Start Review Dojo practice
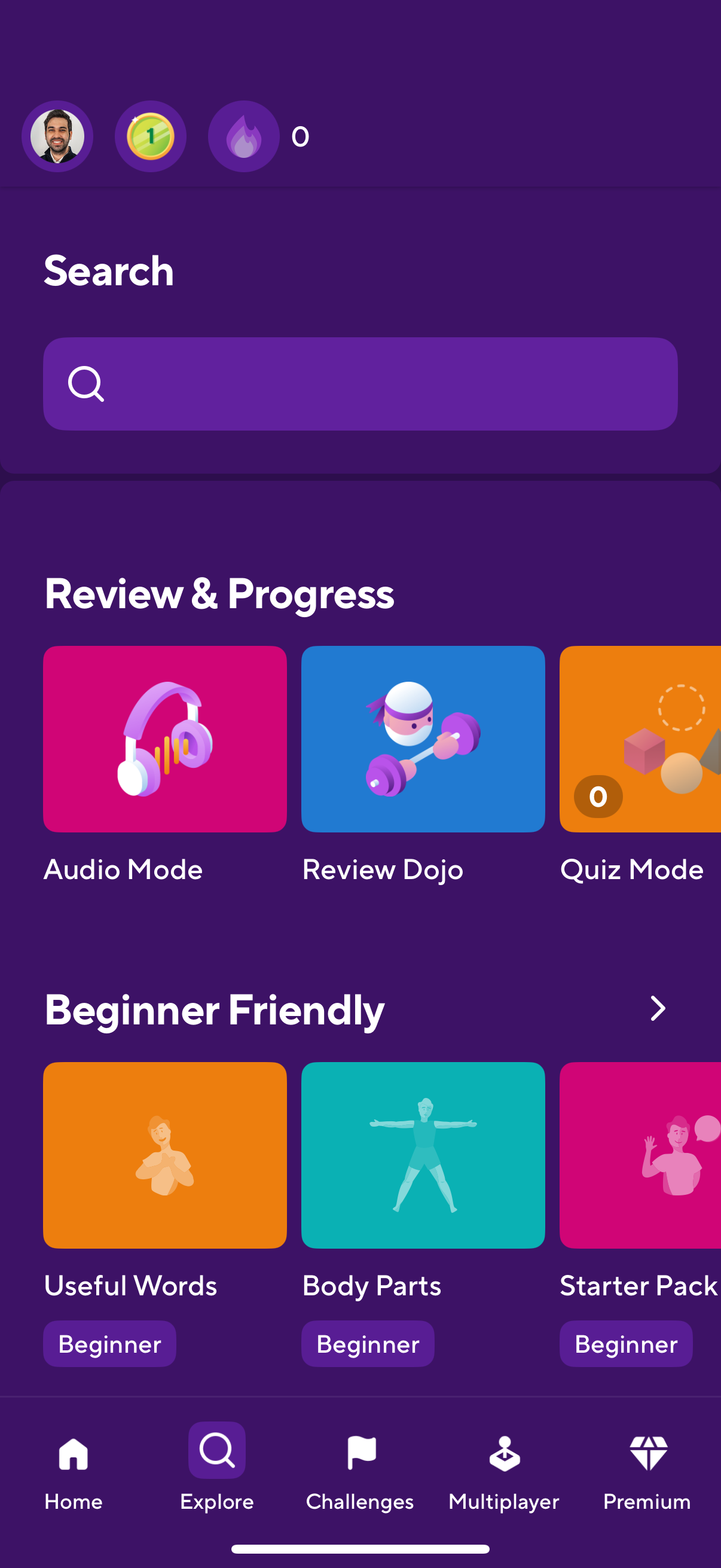The image size is (721, 1568). (423, 739)
